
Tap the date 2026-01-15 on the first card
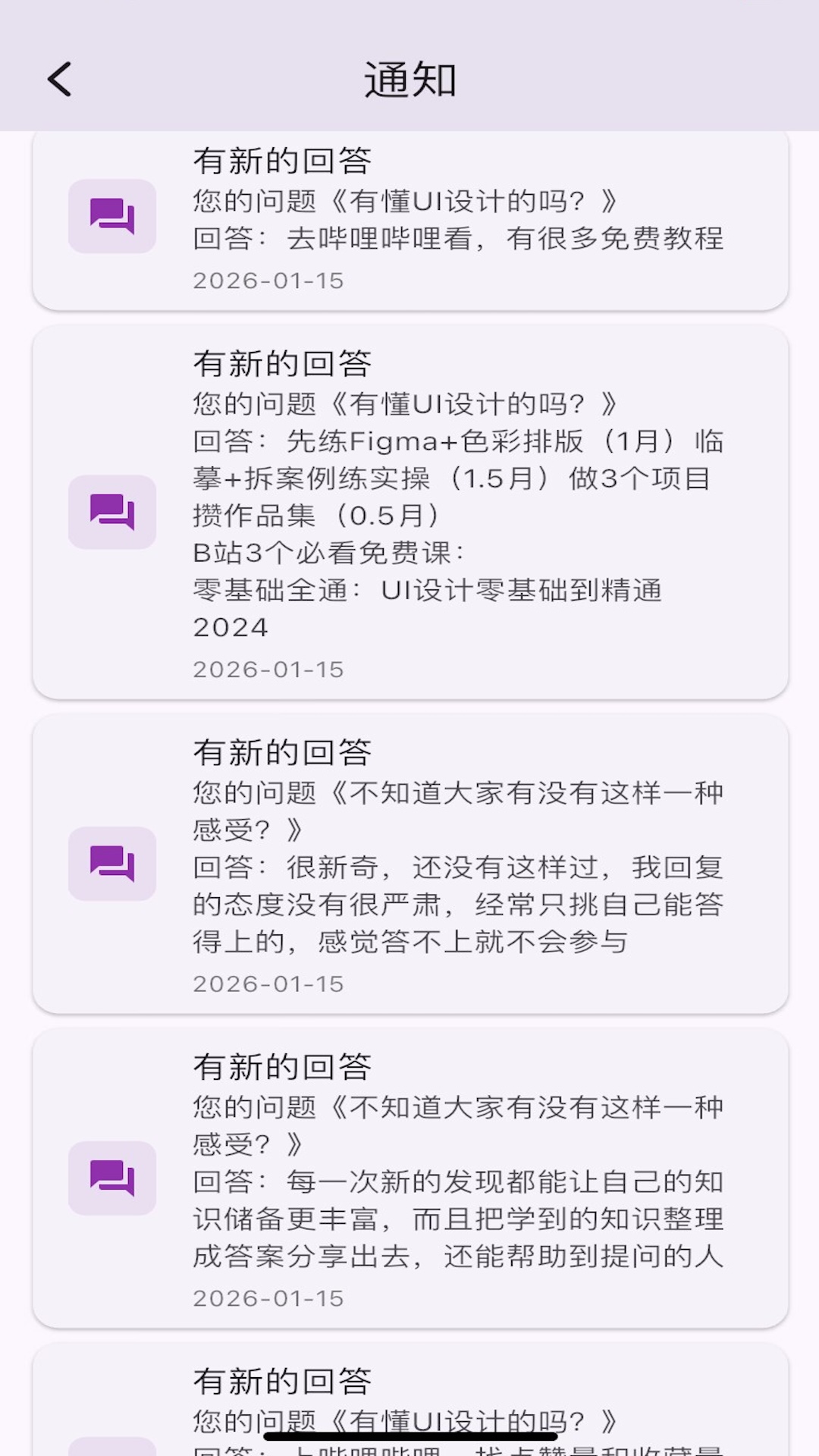pyautogui.click(x=269, y=281)
